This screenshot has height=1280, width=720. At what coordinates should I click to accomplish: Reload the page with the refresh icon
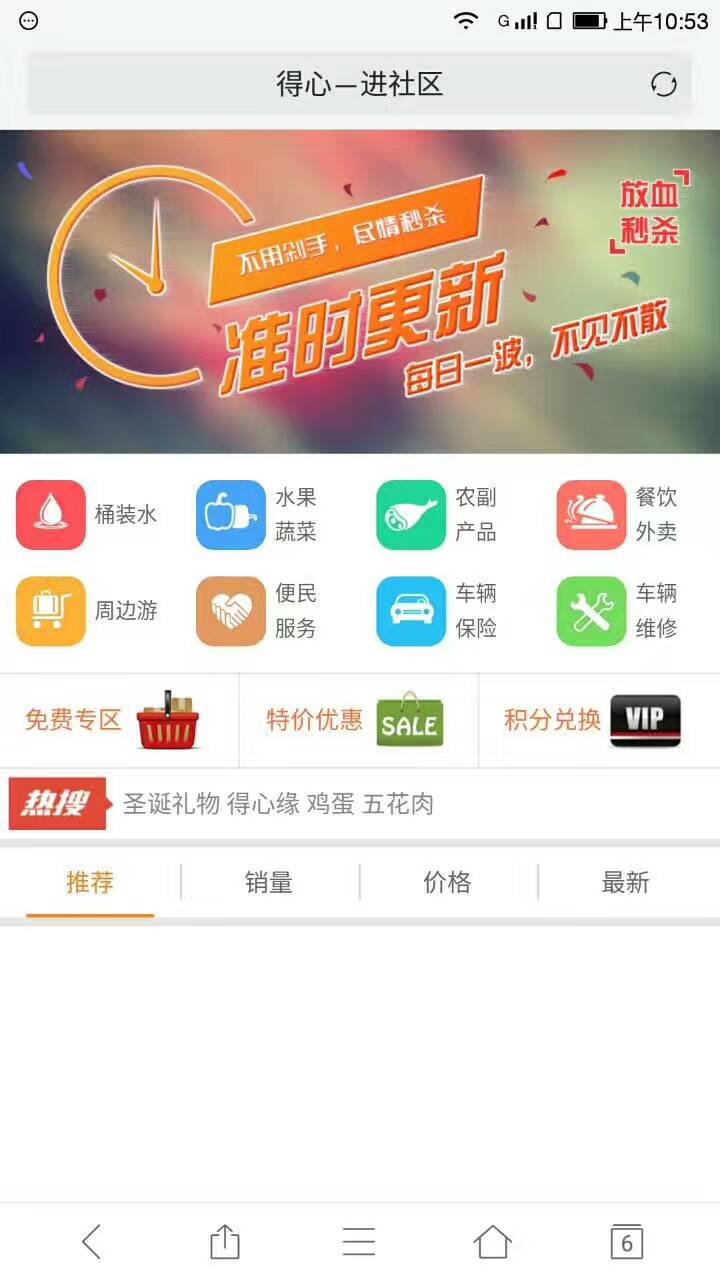[664, 84]
